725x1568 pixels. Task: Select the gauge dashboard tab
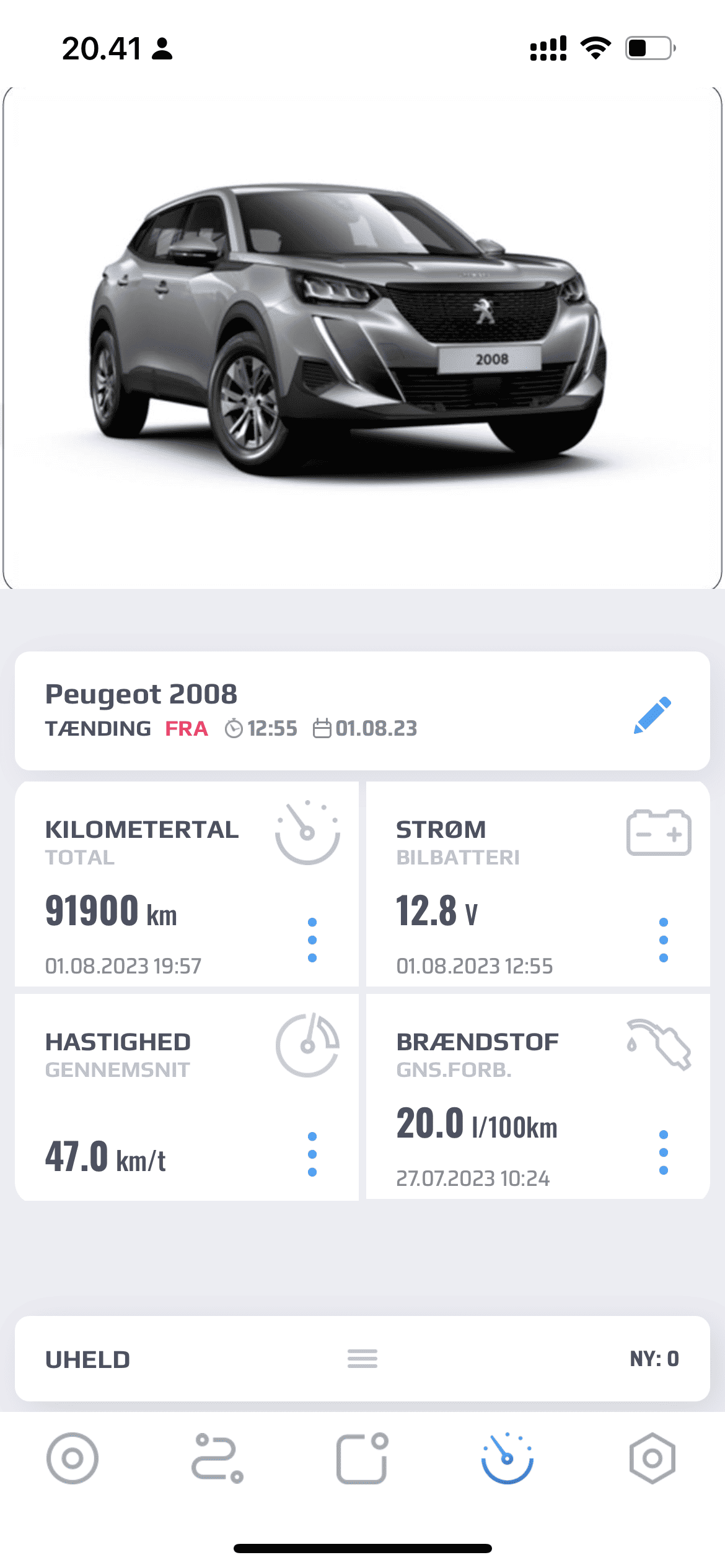point(507,1458)
